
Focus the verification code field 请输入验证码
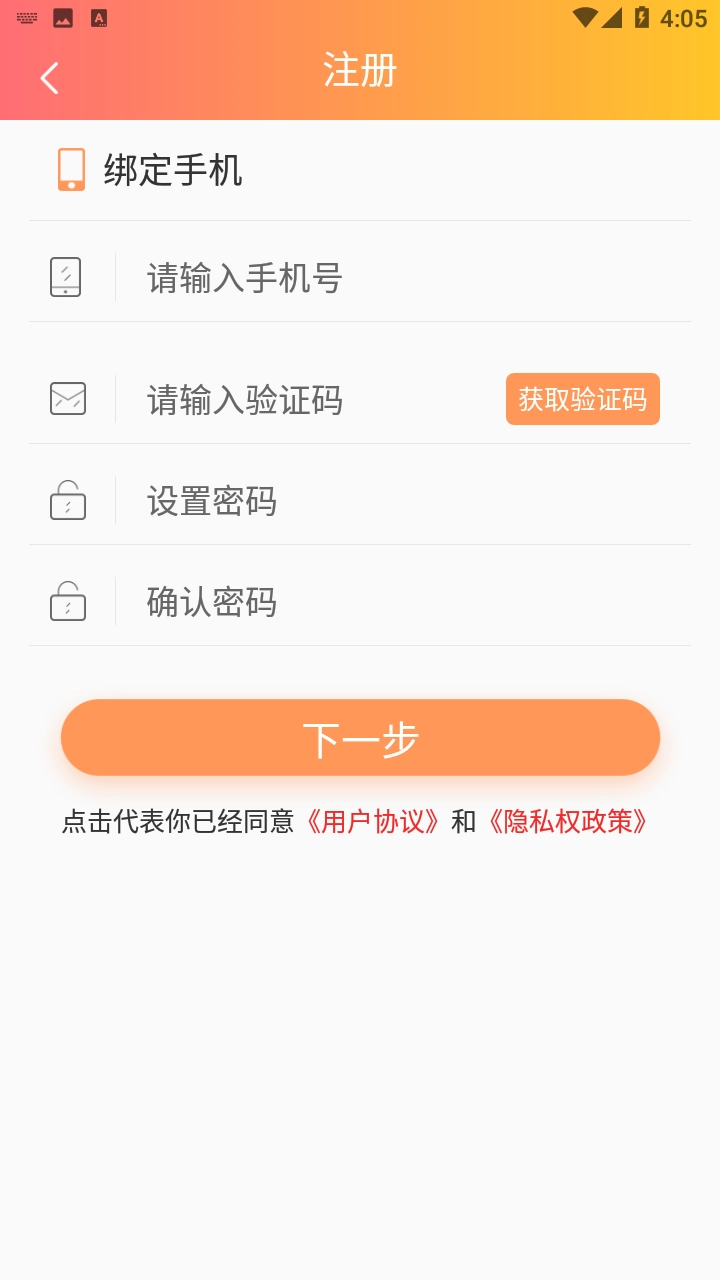[x=310, y=400]
